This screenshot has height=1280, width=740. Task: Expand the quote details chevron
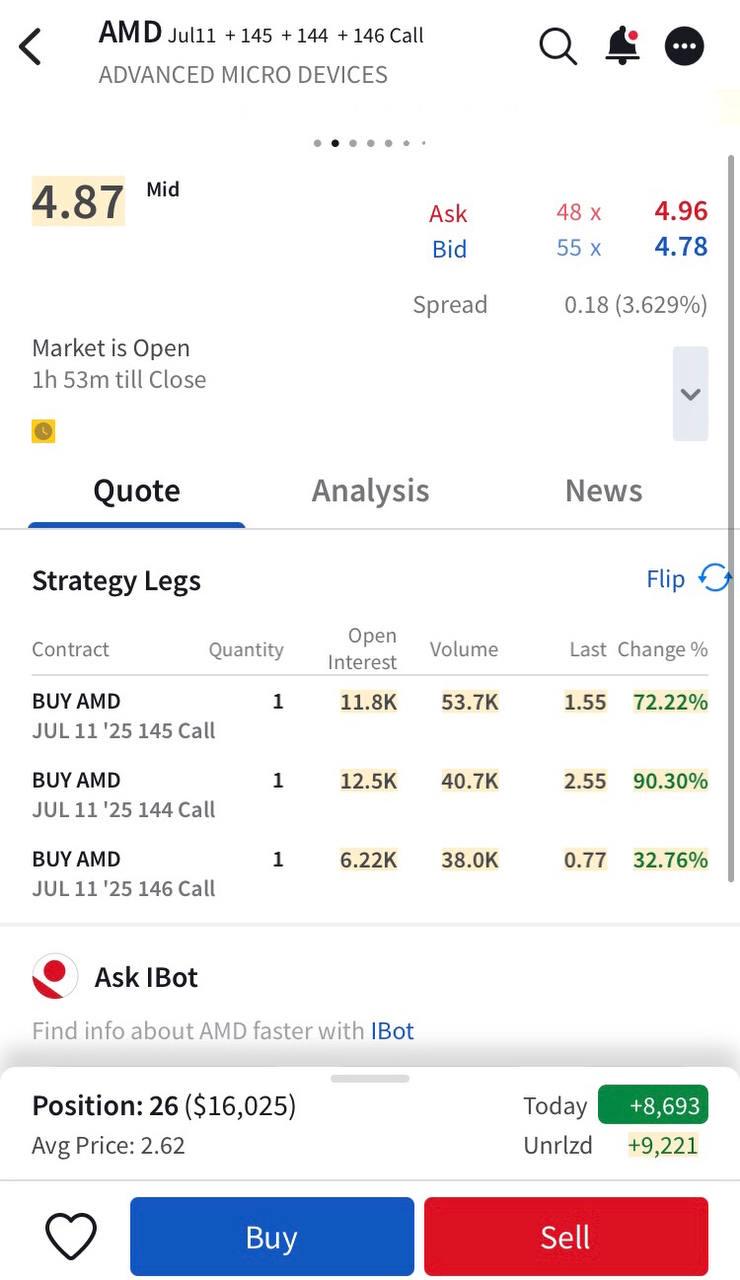[x=690, y=394]
